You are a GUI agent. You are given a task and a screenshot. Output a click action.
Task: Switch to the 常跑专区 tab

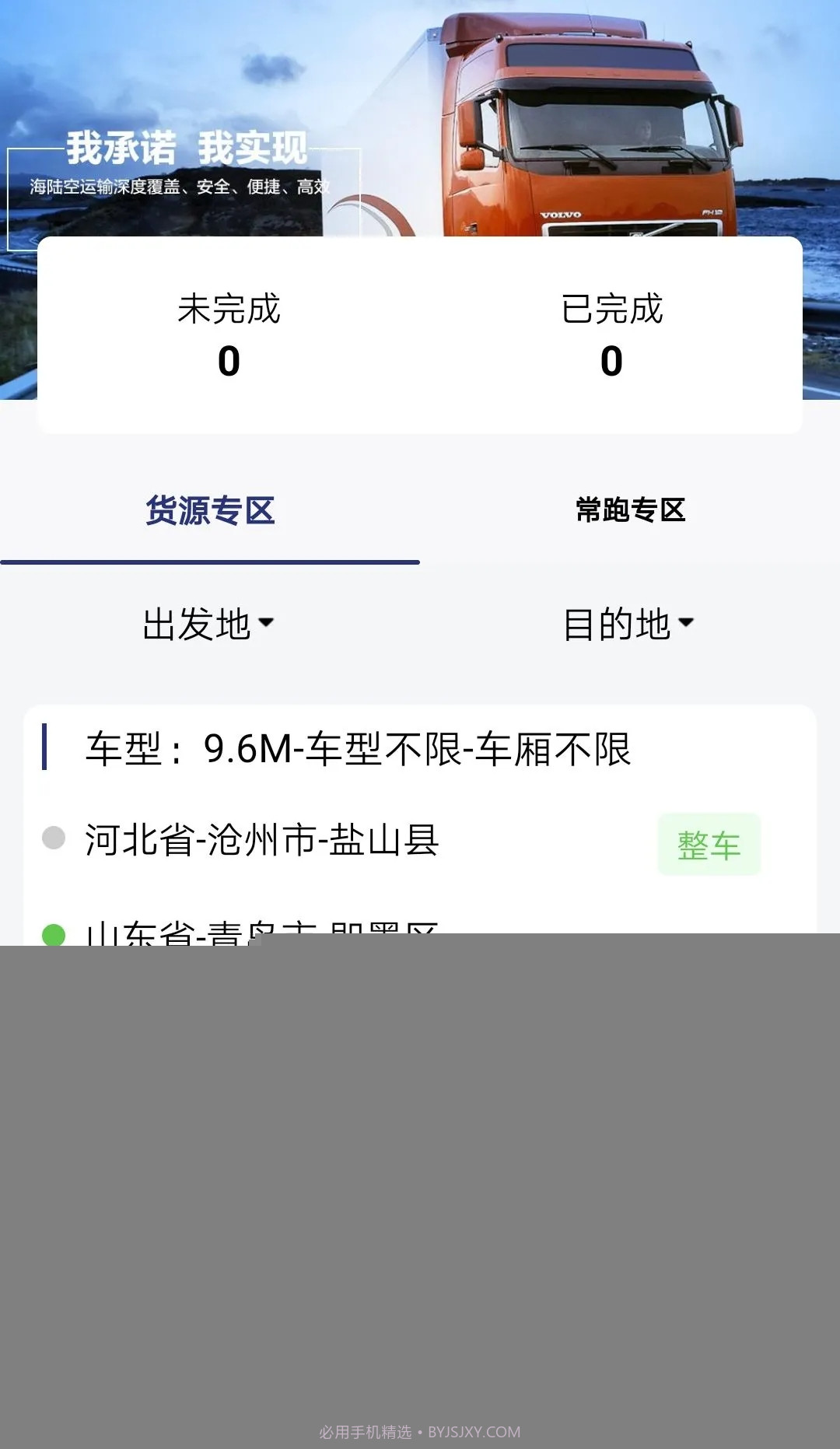click(x=632, y=511)
